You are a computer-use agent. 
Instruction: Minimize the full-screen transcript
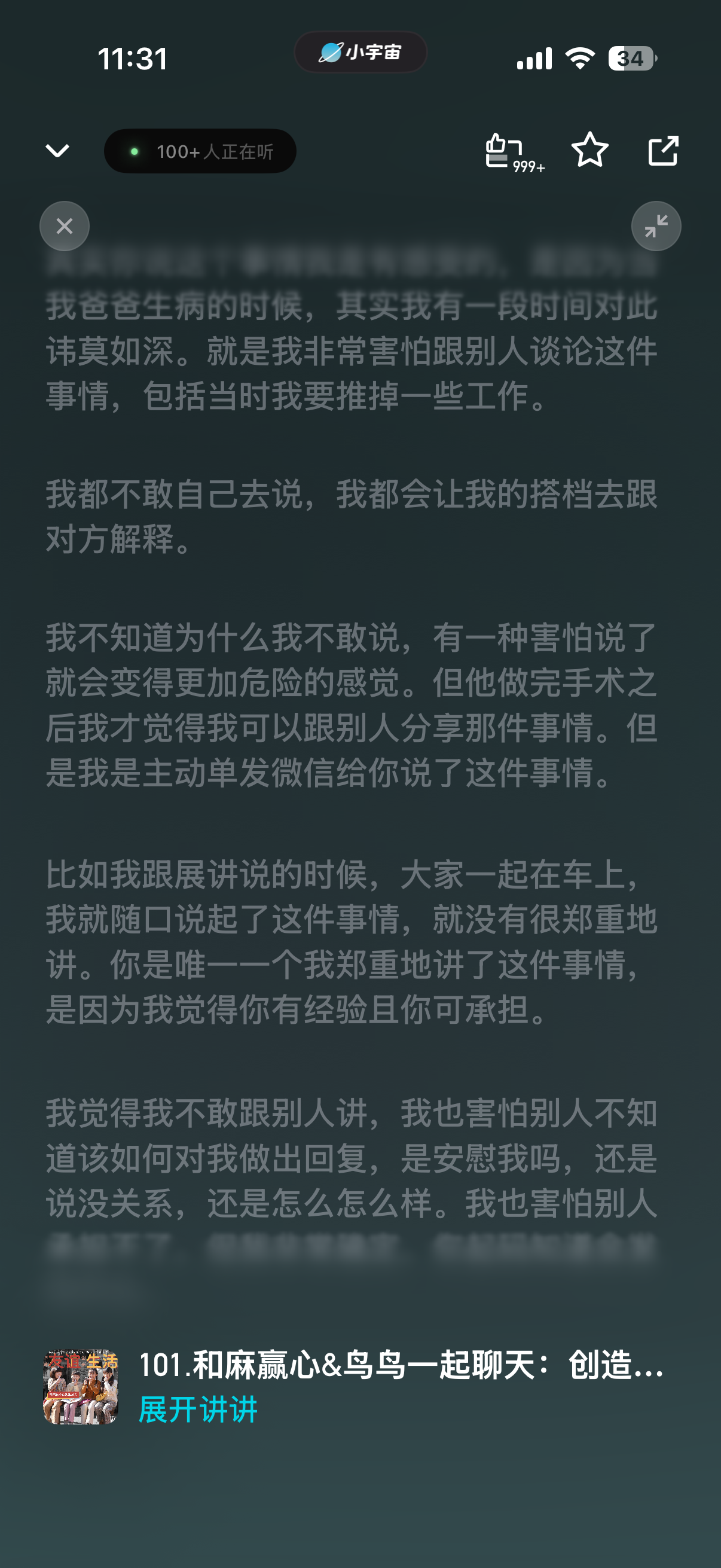pos(656,227)
